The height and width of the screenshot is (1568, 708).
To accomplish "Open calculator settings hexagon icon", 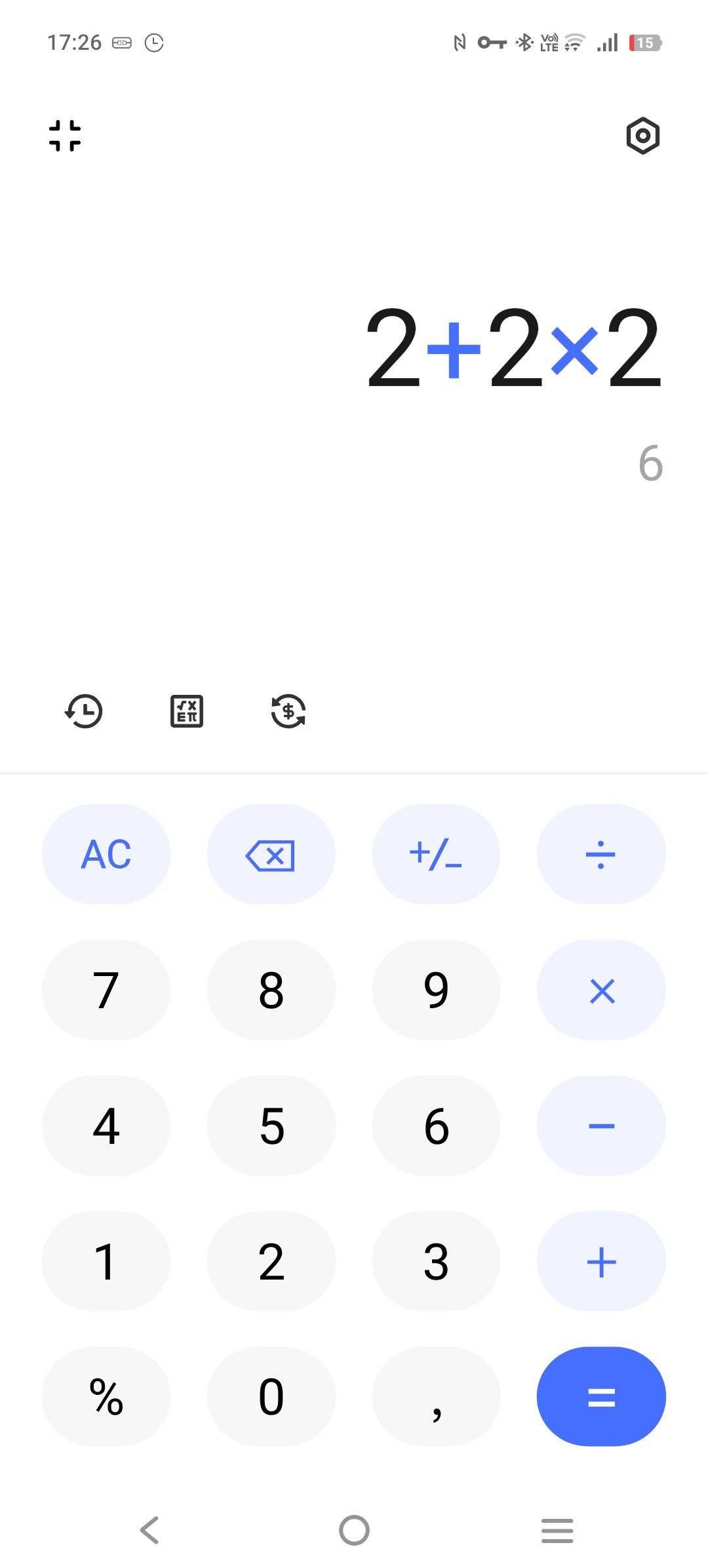I will [642, 136].
